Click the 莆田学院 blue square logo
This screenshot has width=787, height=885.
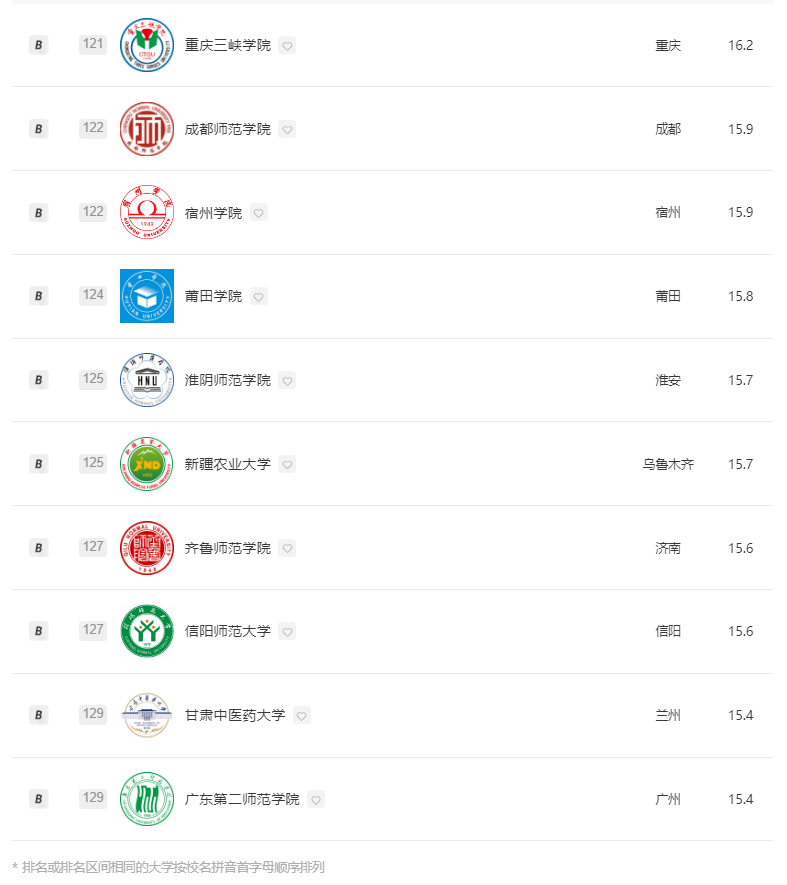click(x=146, y=296)
